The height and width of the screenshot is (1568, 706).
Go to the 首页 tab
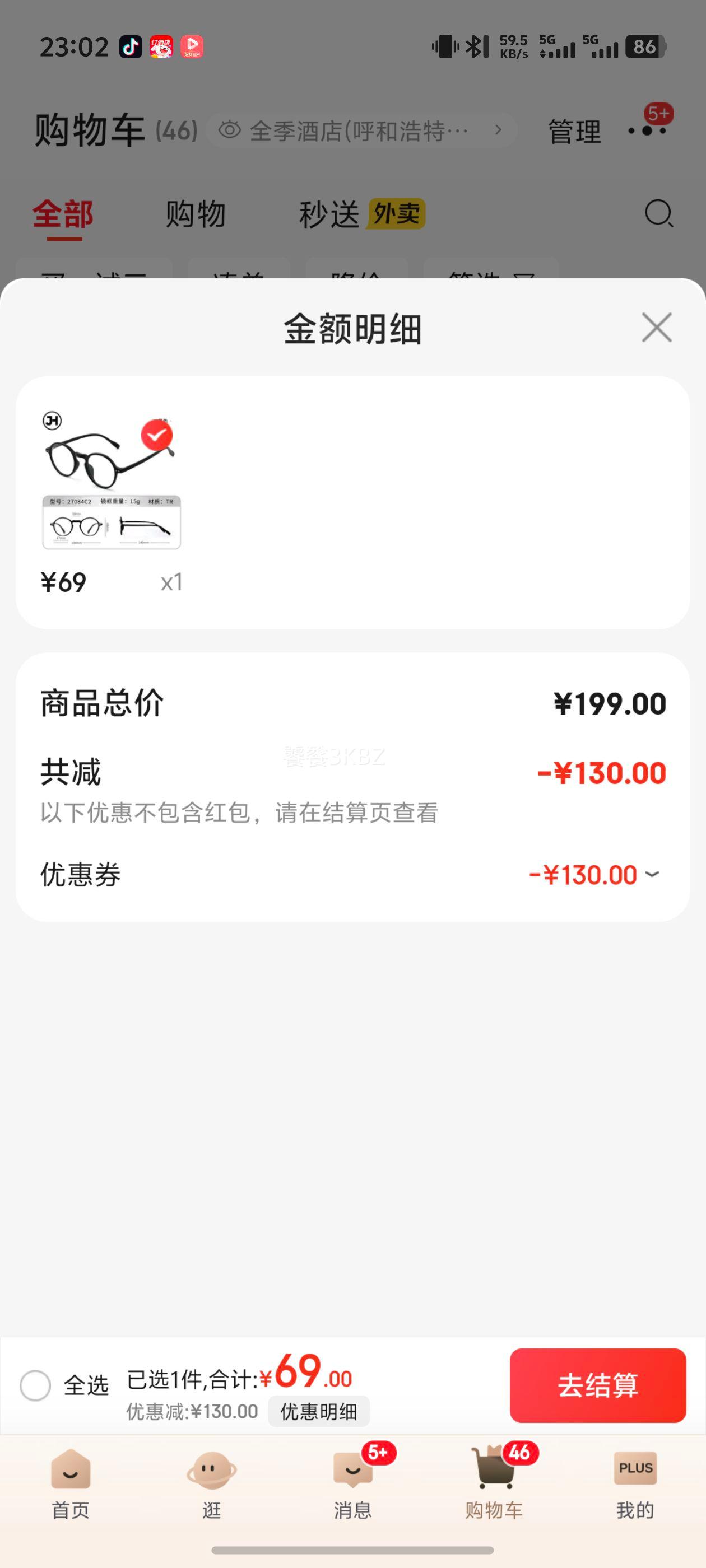coord(71,1484)
